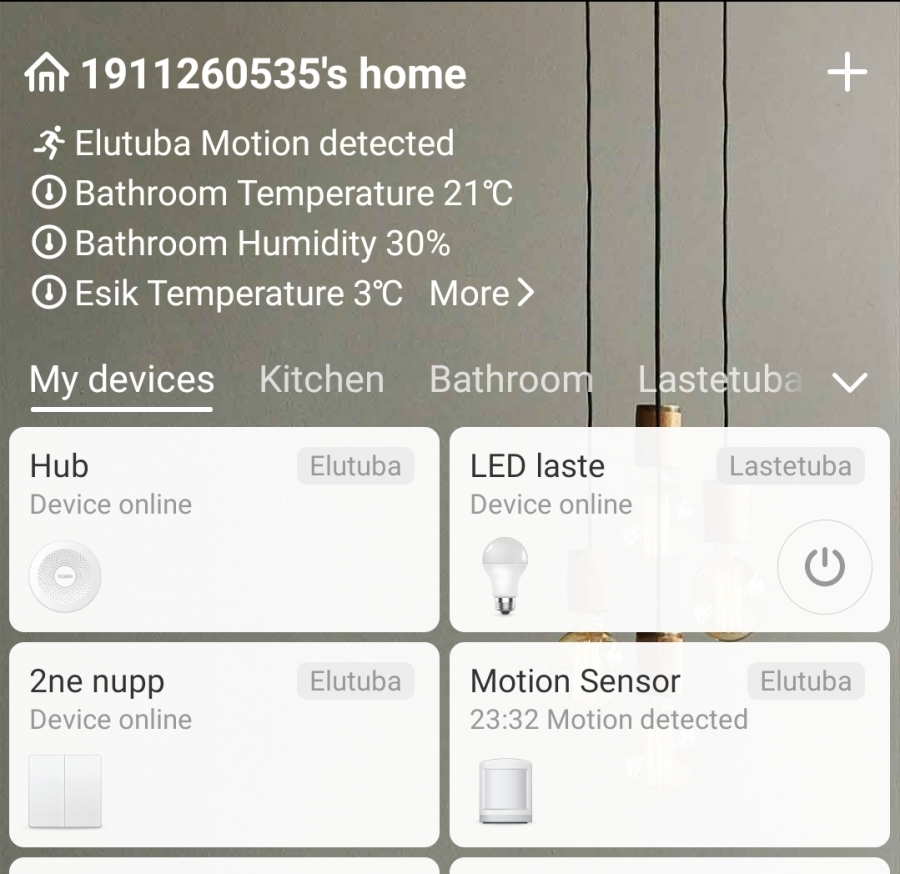The image size is (900, 874).
Task: Add a new device with plus icon
Action: (x=847, y=73)
